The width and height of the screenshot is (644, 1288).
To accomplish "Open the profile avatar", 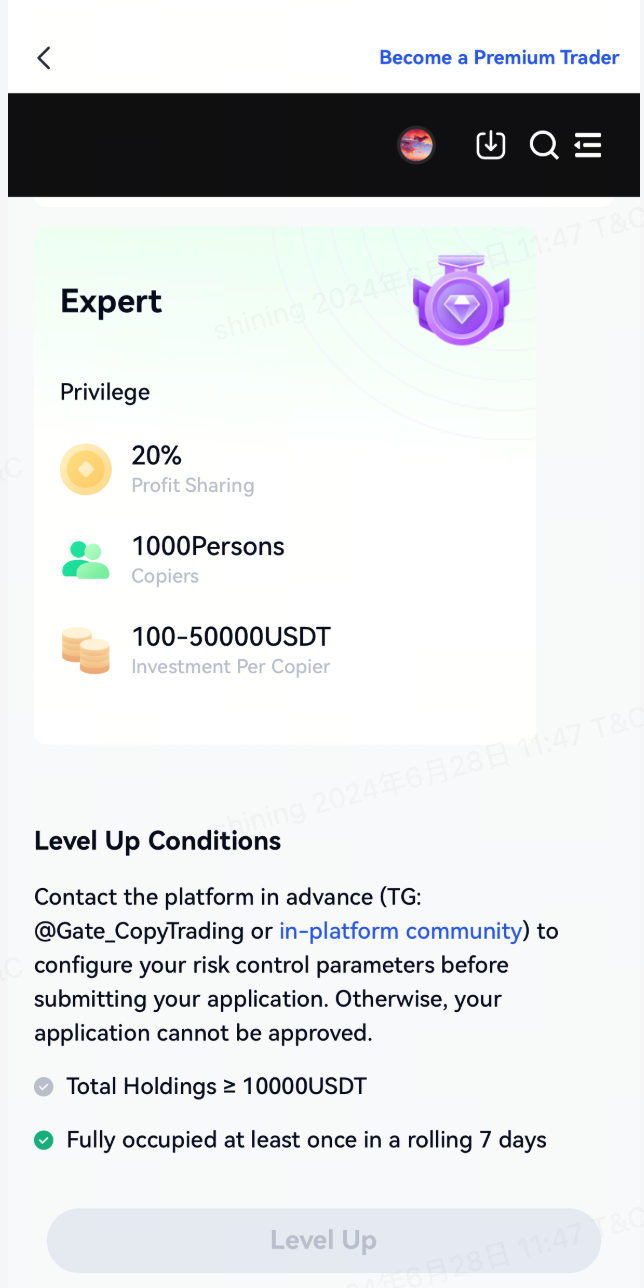I will (416, 145).
